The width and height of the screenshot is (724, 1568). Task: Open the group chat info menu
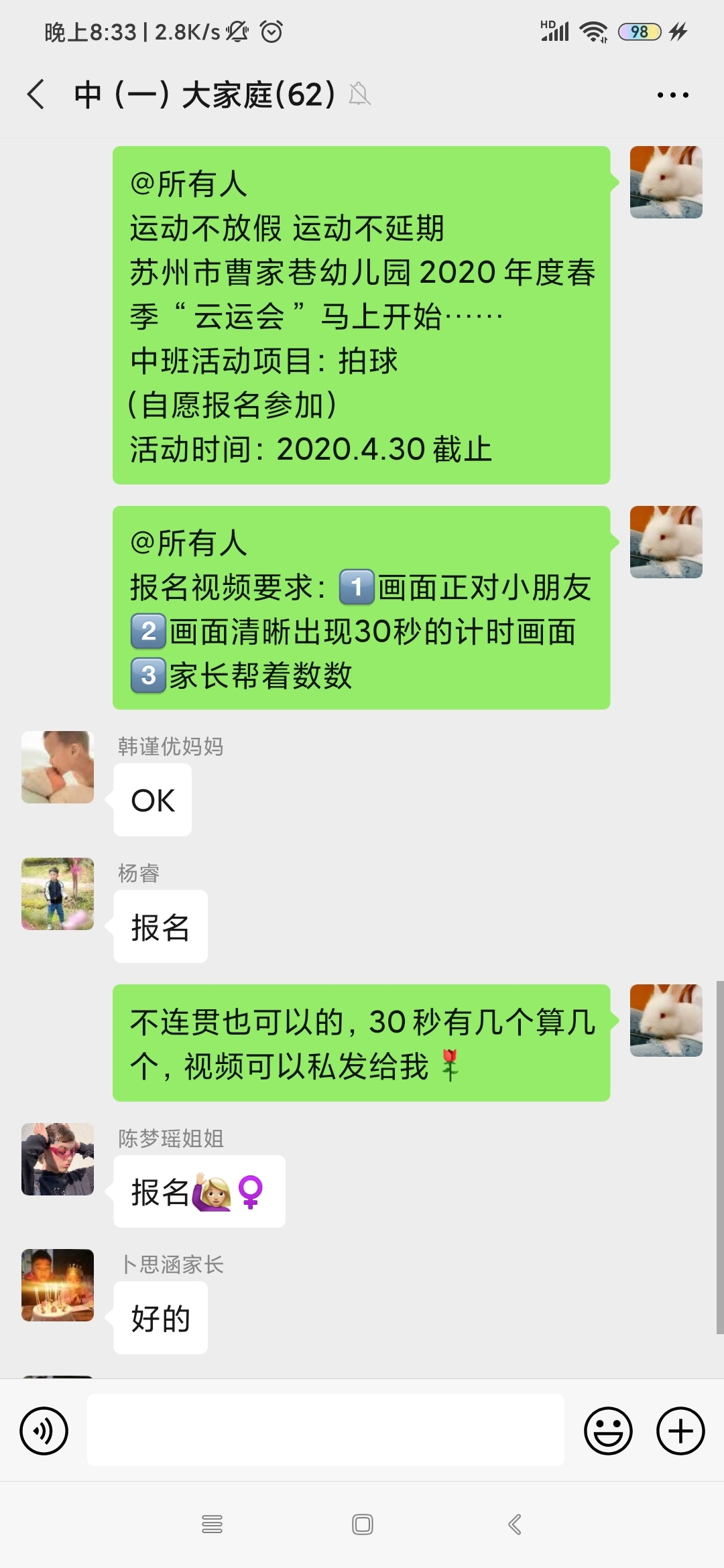tap(672, 95)
